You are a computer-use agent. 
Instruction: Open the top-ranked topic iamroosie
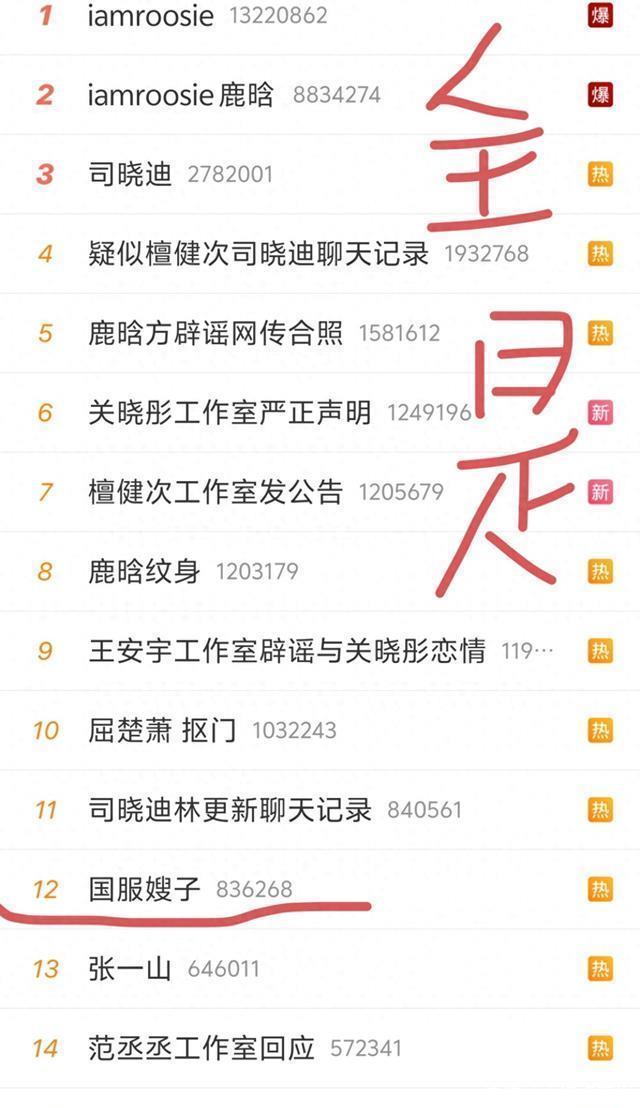coord(150,16)
